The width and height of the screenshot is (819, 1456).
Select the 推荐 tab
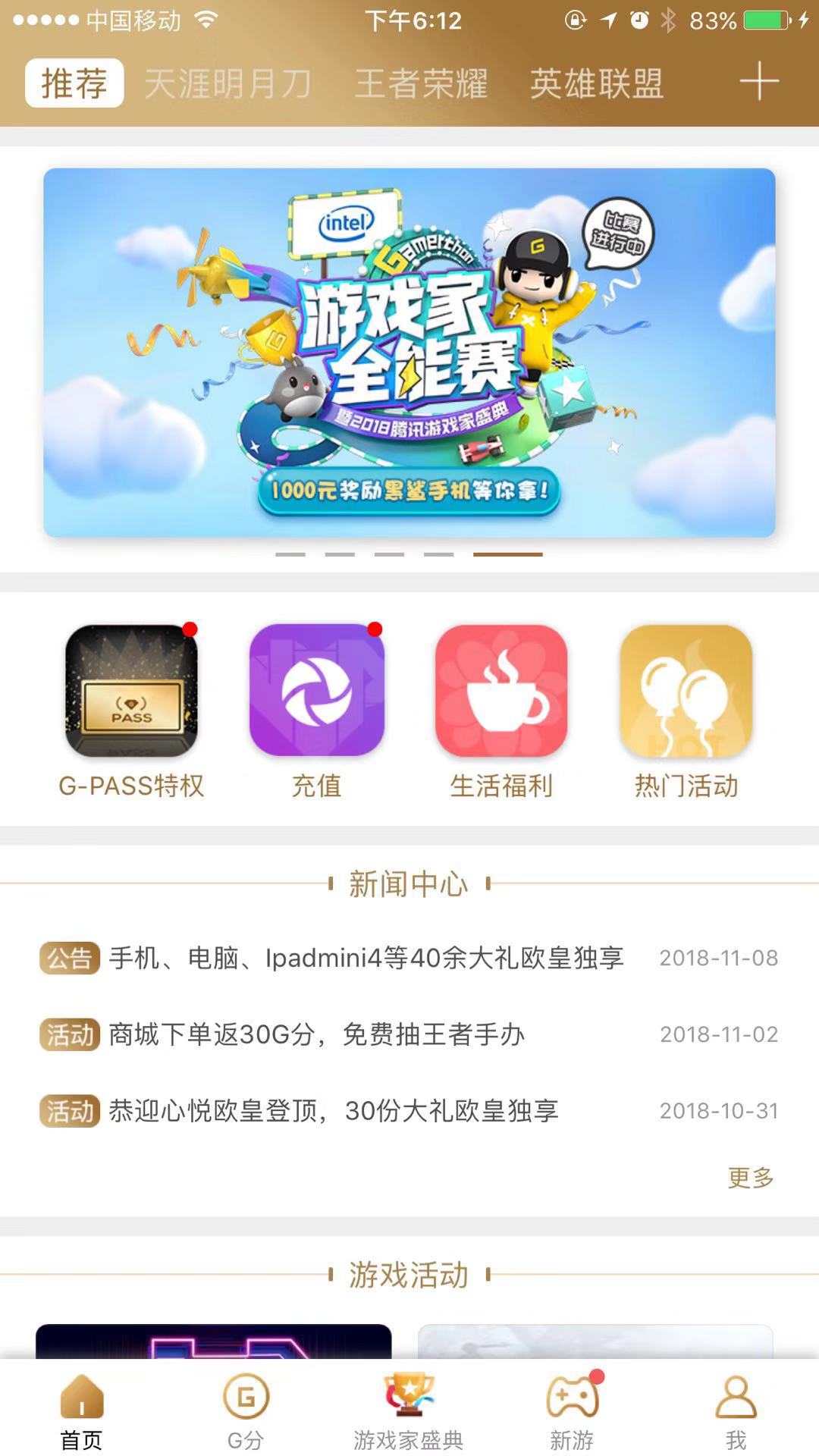point(73,83)
